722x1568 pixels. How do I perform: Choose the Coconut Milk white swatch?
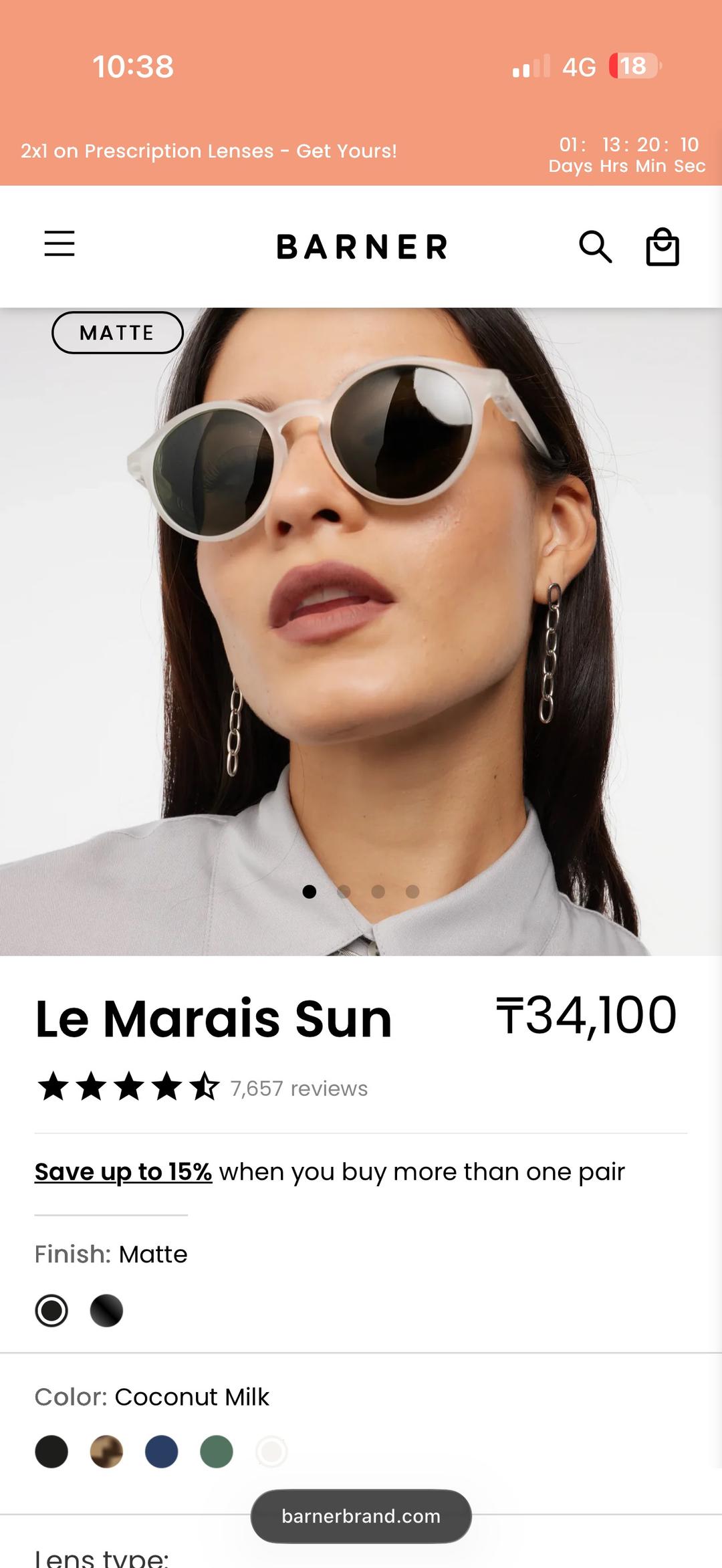coord(271,1452)
